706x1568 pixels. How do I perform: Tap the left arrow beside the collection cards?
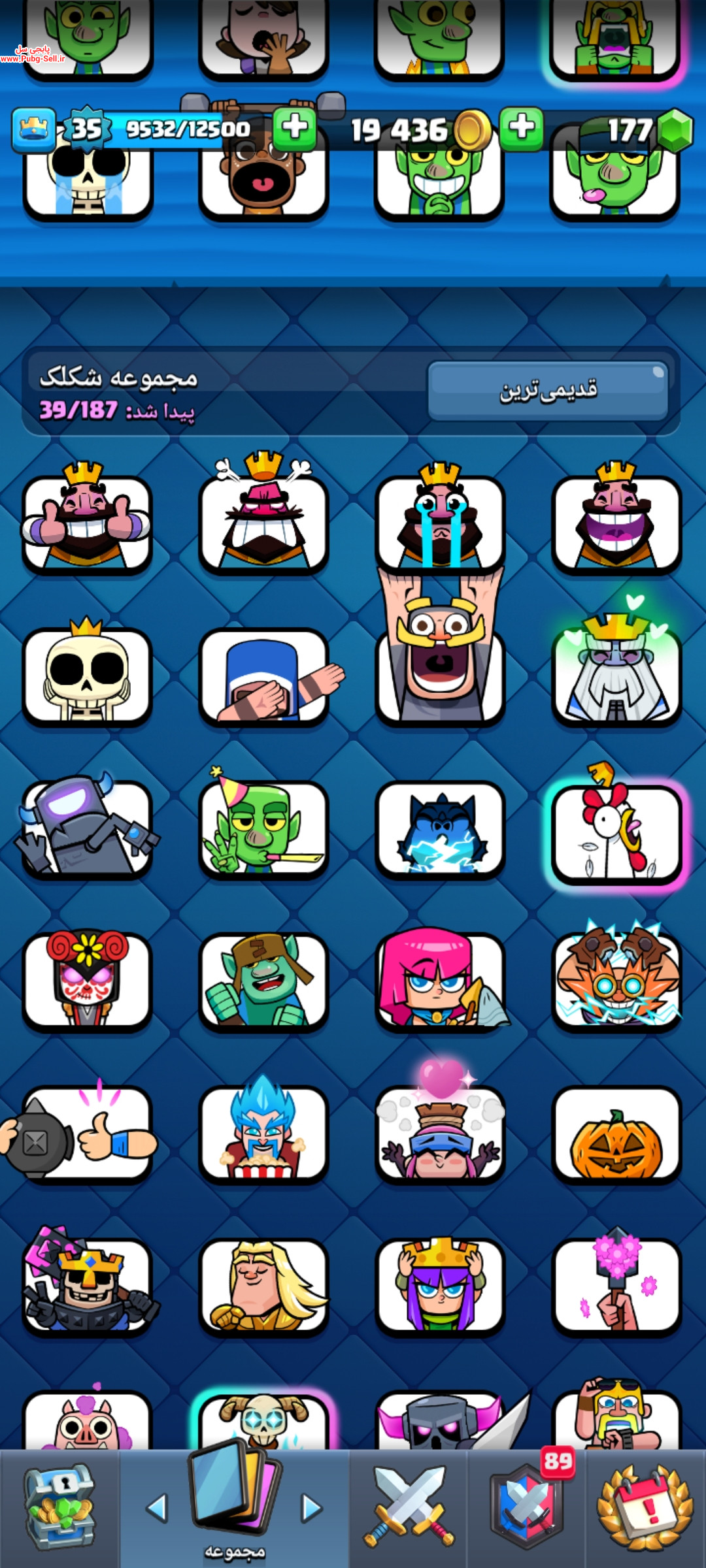pyautogui.click(x=156, y=1508)
